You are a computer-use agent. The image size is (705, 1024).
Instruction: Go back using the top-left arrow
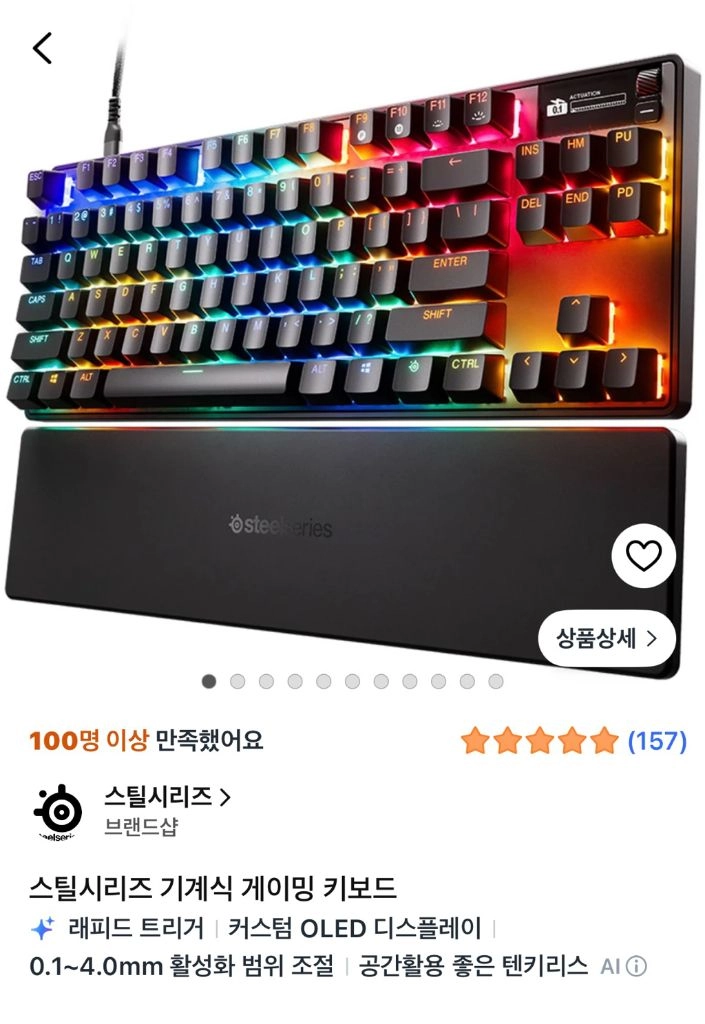tap(42, 48)
